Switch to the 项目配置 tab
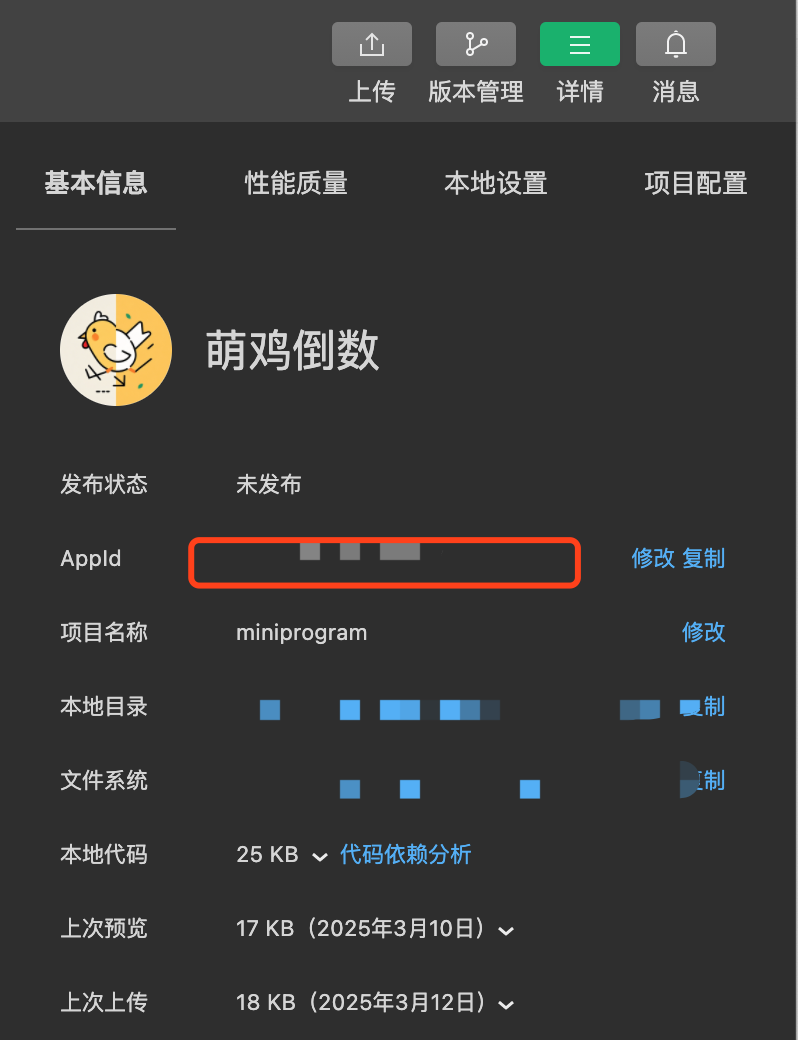Viewport: 798px width, 1040px height. (696, 183)
